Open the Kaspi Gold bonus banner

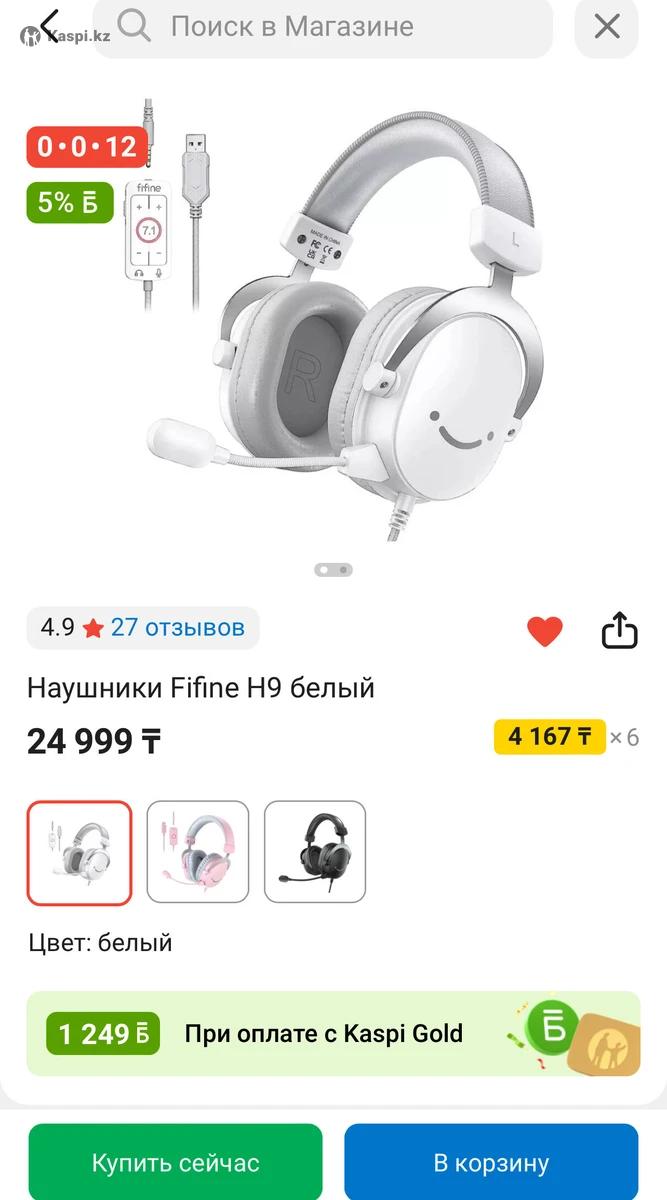tap(333, 1034)
